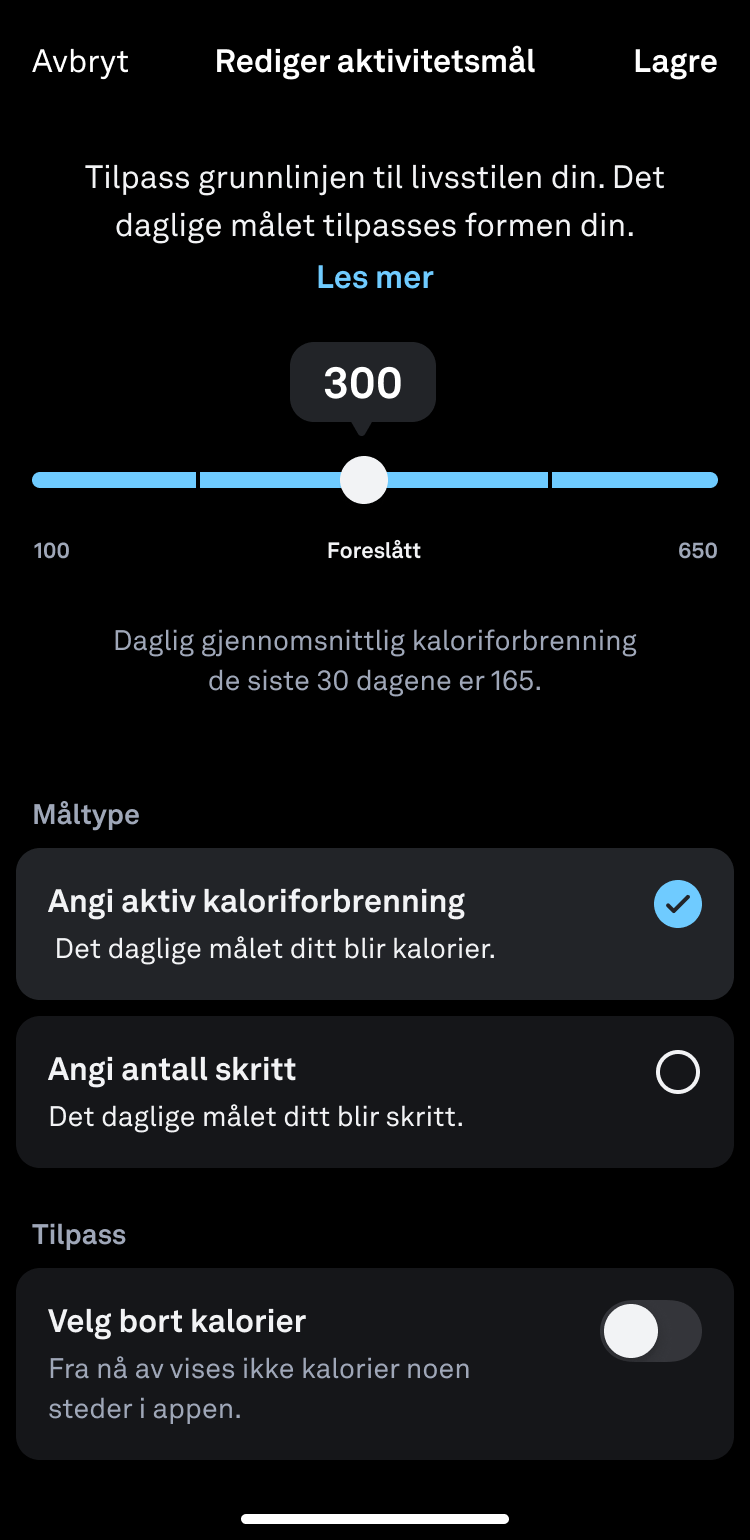Cancel editing with Avbryt

(80, 62)
